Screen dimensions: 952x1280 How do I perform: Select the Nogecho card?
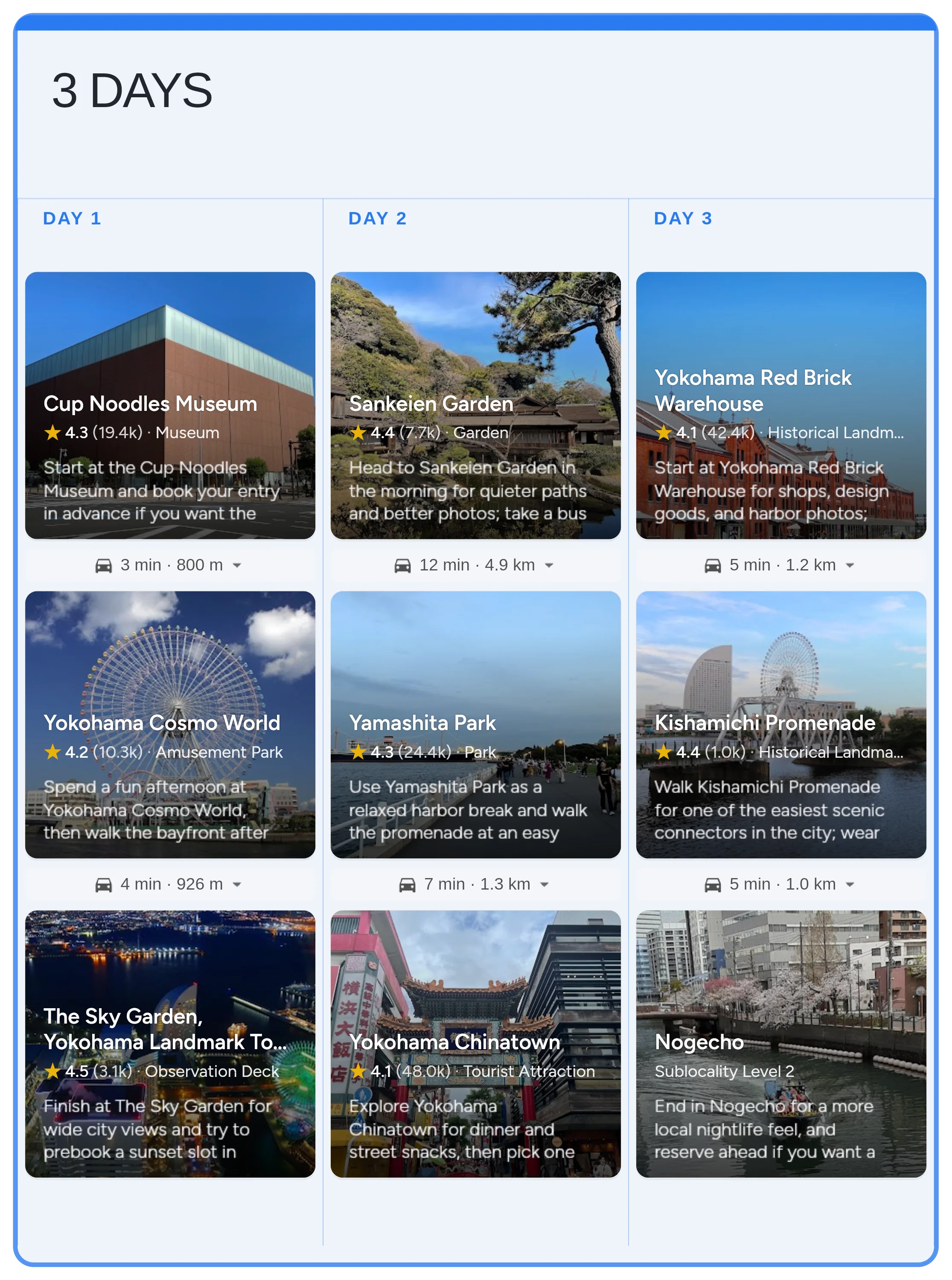pos(781,1043)
